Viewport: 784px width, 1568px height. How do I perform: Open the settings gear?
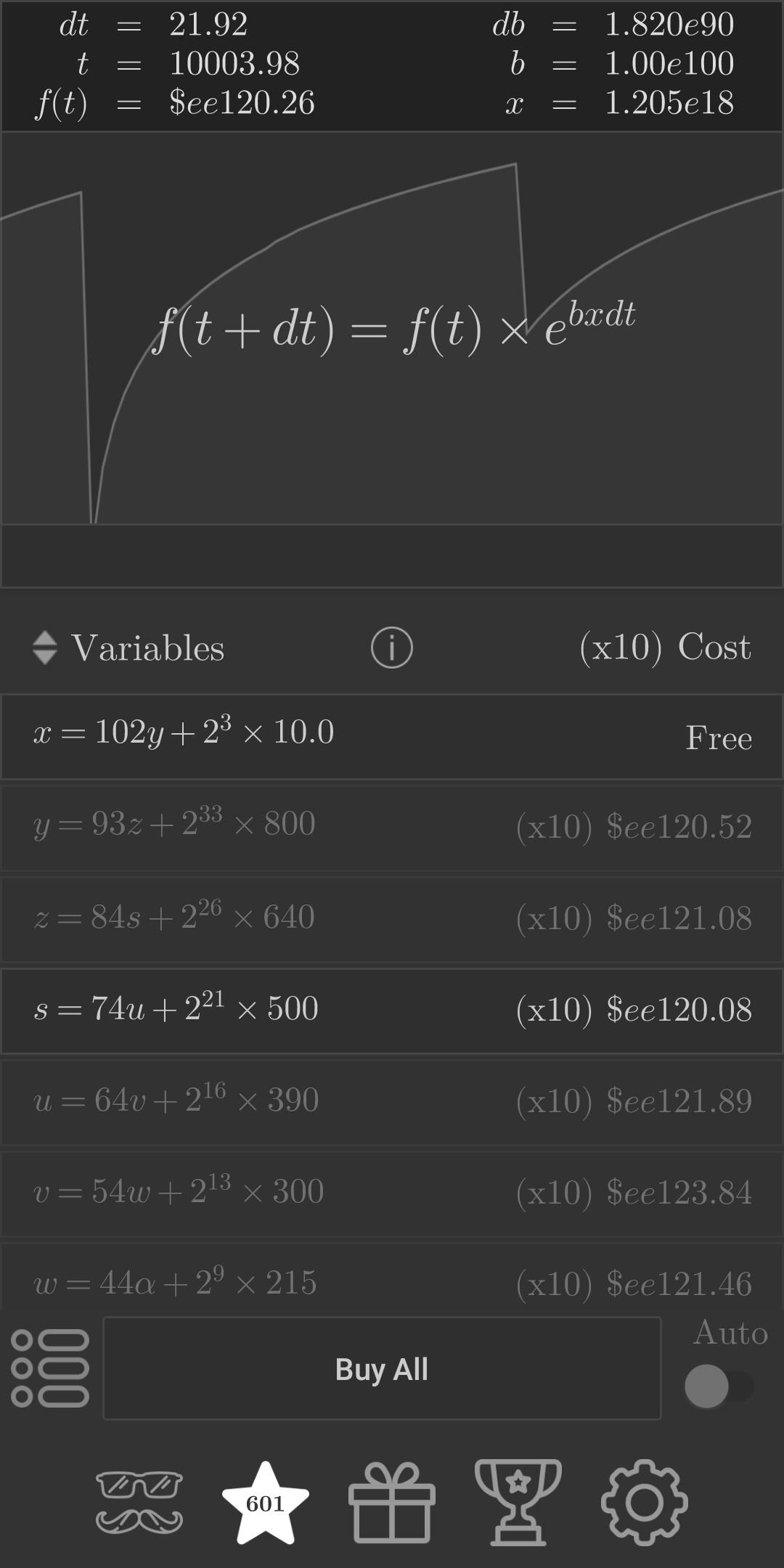[645, 1503]
